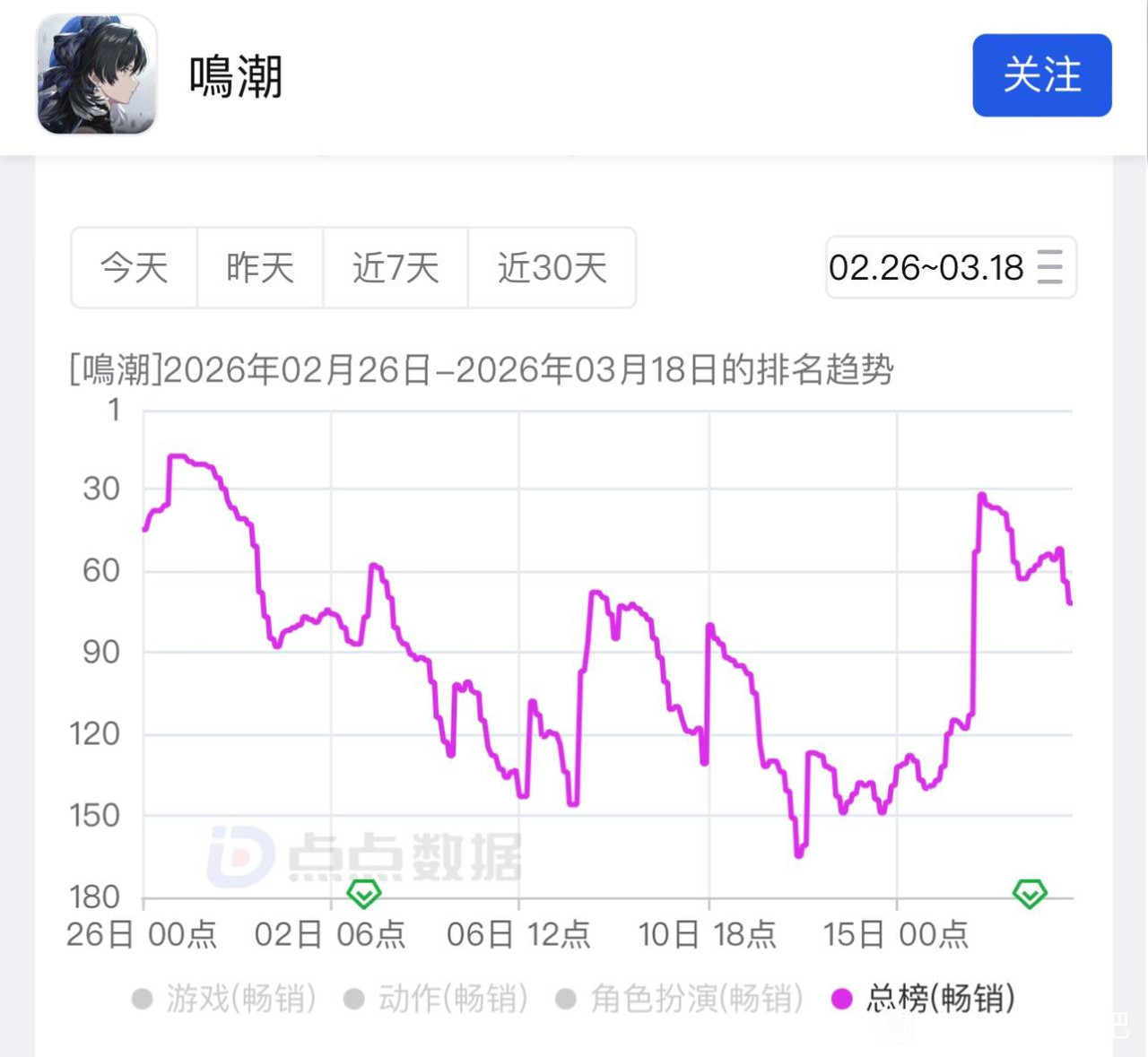1148x1057 pixels.
Task: Toggle the 游戏(畅销) legend series
Action: click(224, 998)
